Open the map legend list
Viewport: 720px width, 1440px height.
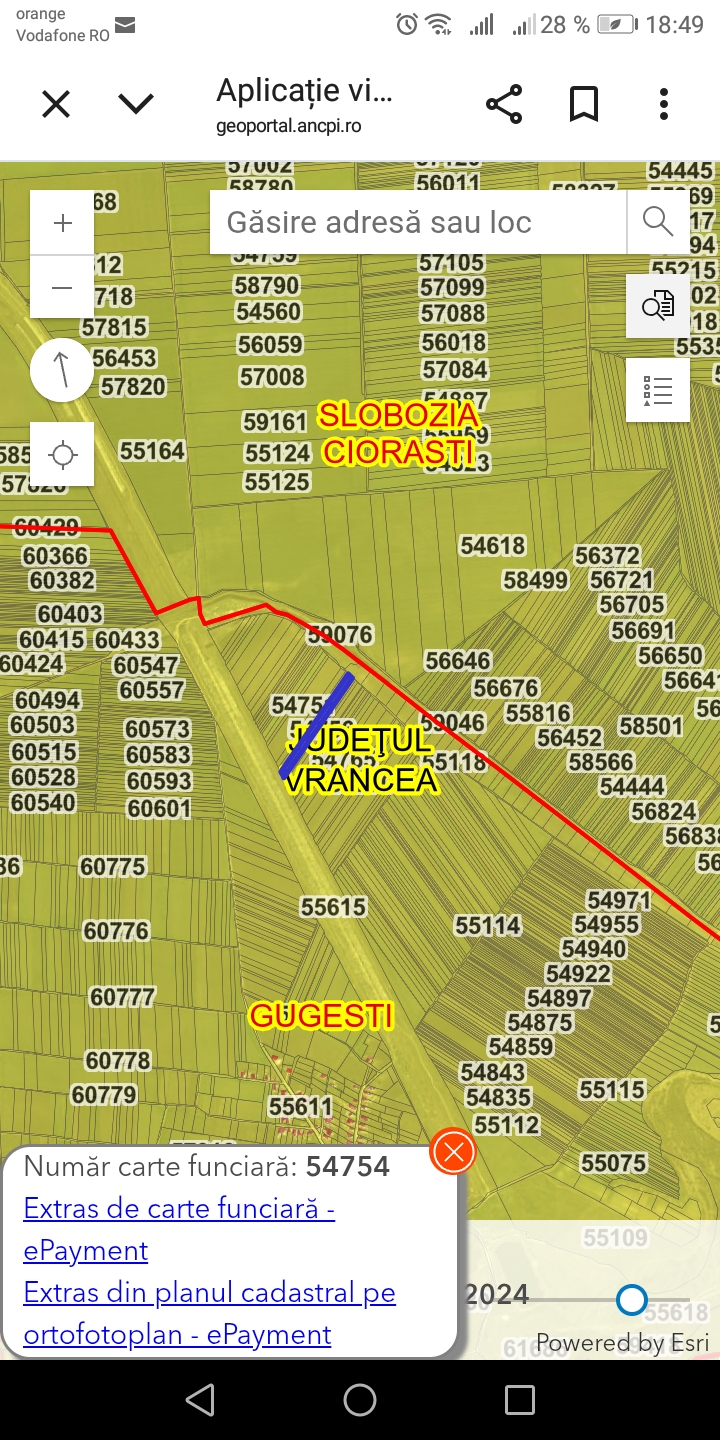tap(658, 390)
